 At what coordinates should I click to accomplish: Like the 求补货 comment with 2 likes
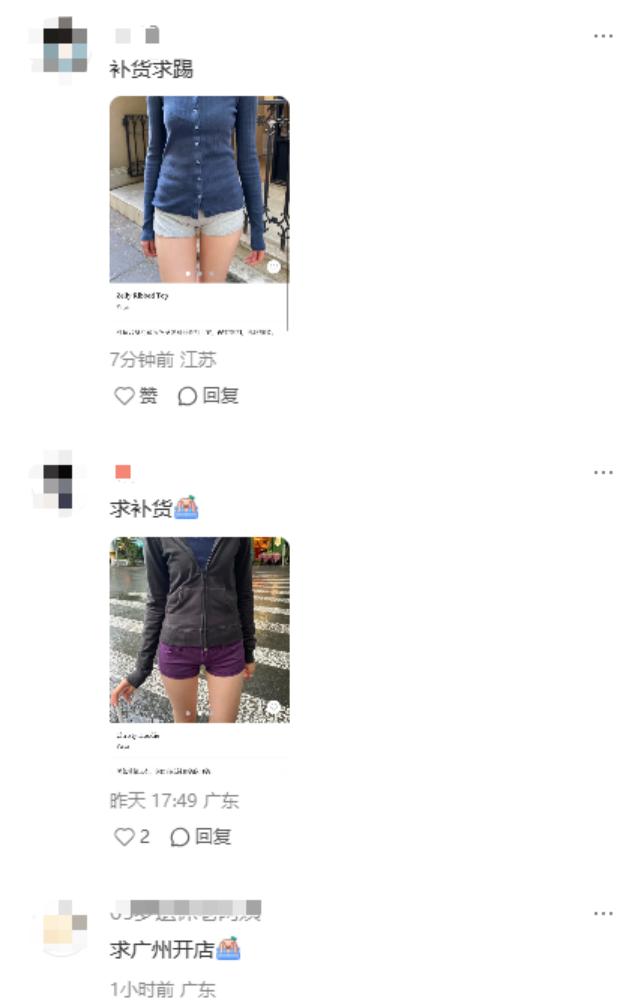[x=132, y=836]
